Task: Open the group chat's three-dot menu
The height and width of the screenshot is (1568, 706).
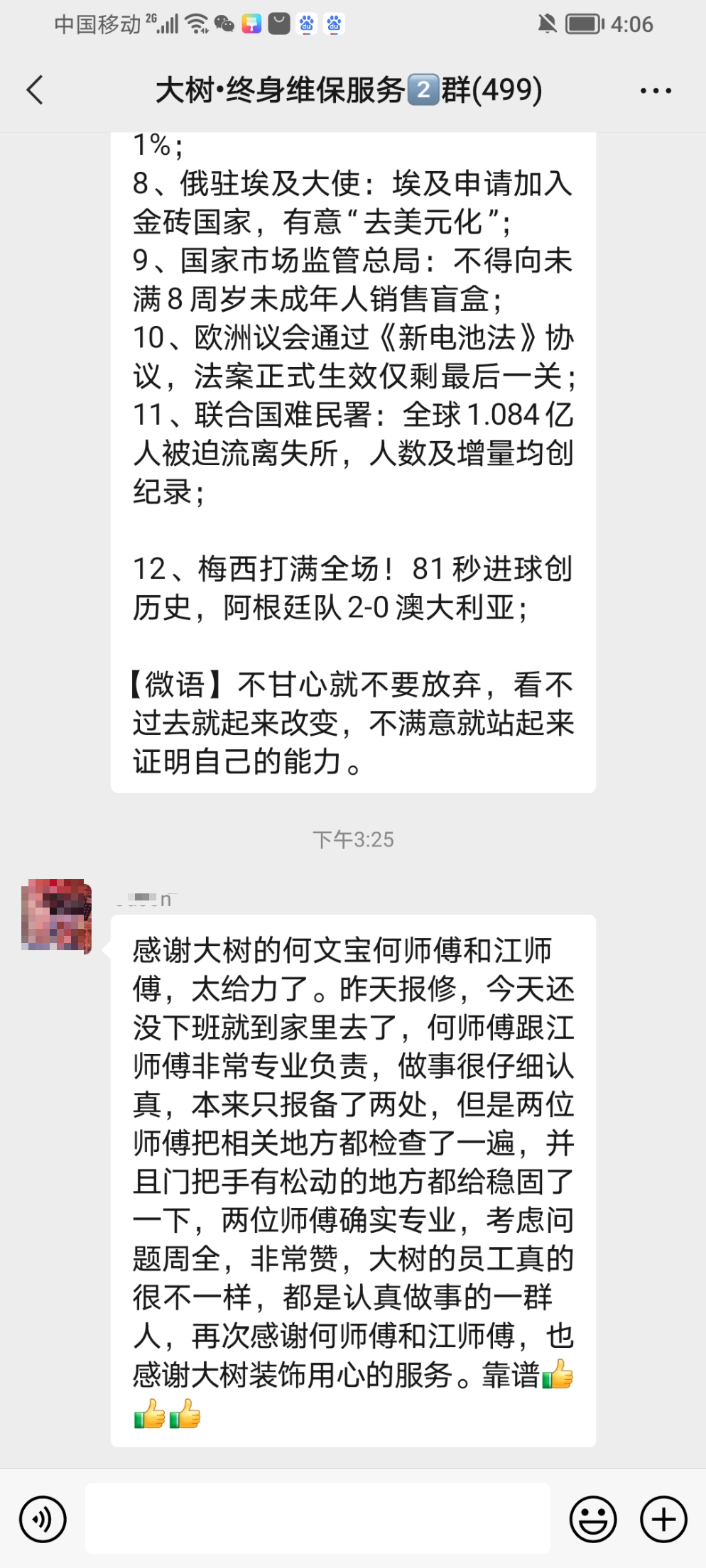Action: pyautogui.click(x=655, y=91)
